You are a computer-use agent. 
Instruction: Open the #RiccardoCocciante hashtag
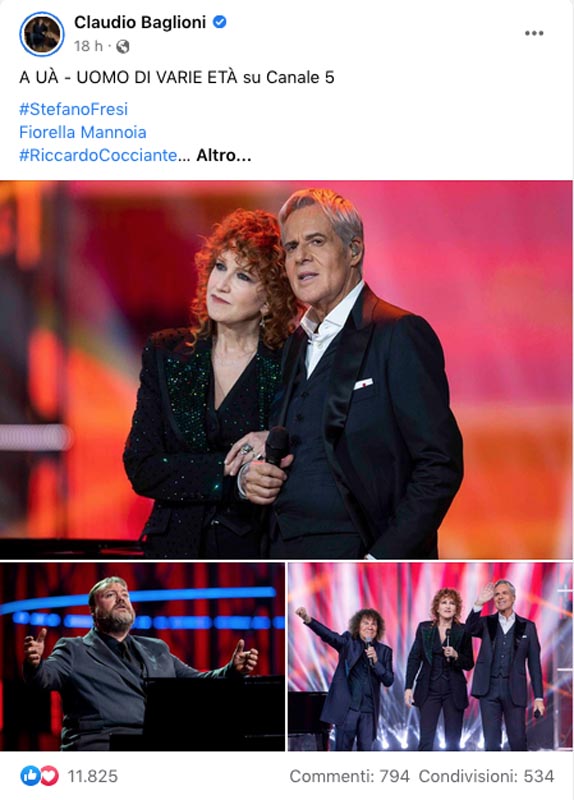(98, 155)
